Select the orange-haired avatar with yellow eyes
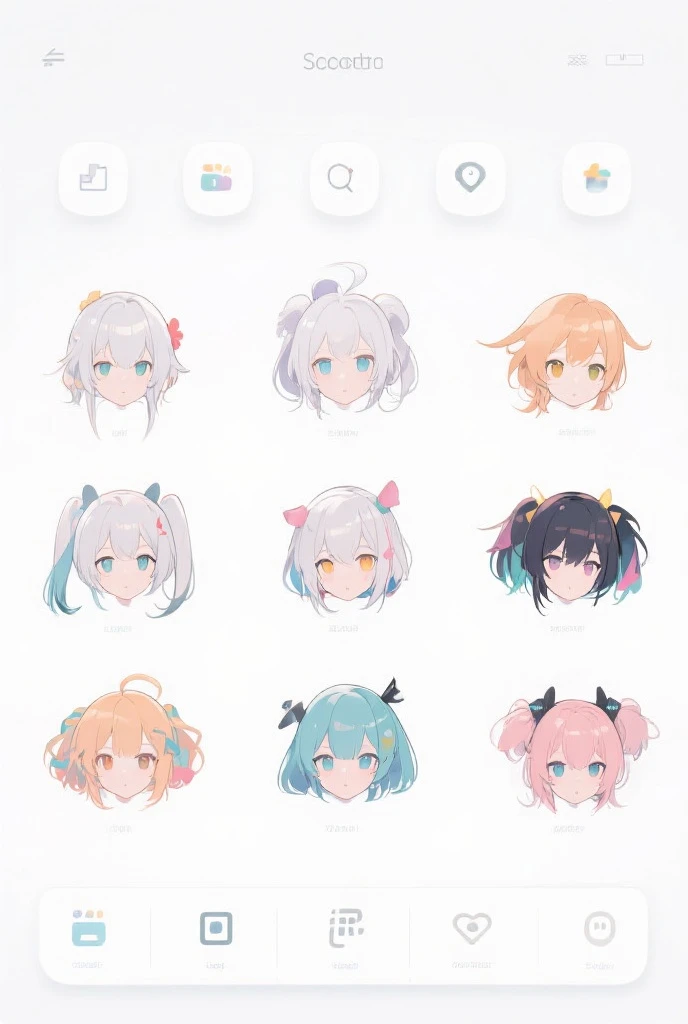Image resolution: width=688 pixels, height=1024 pixels. (x=568, y=355)
